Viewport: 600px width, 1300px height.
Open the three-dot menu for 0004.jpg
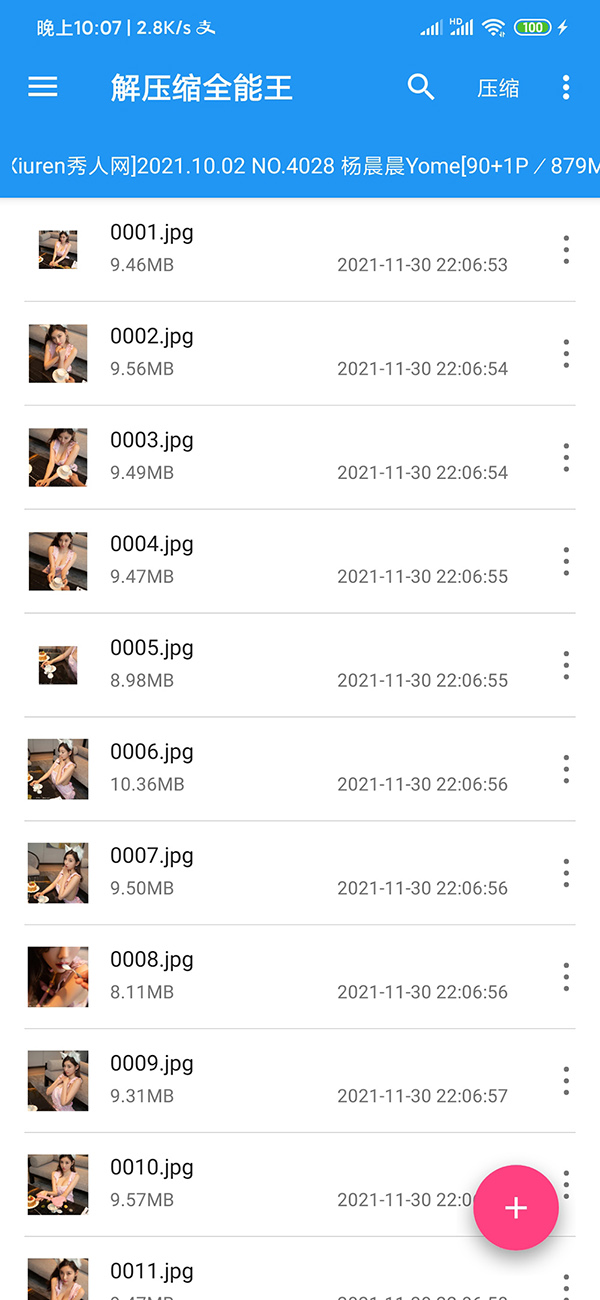click(x=566, y=561)
